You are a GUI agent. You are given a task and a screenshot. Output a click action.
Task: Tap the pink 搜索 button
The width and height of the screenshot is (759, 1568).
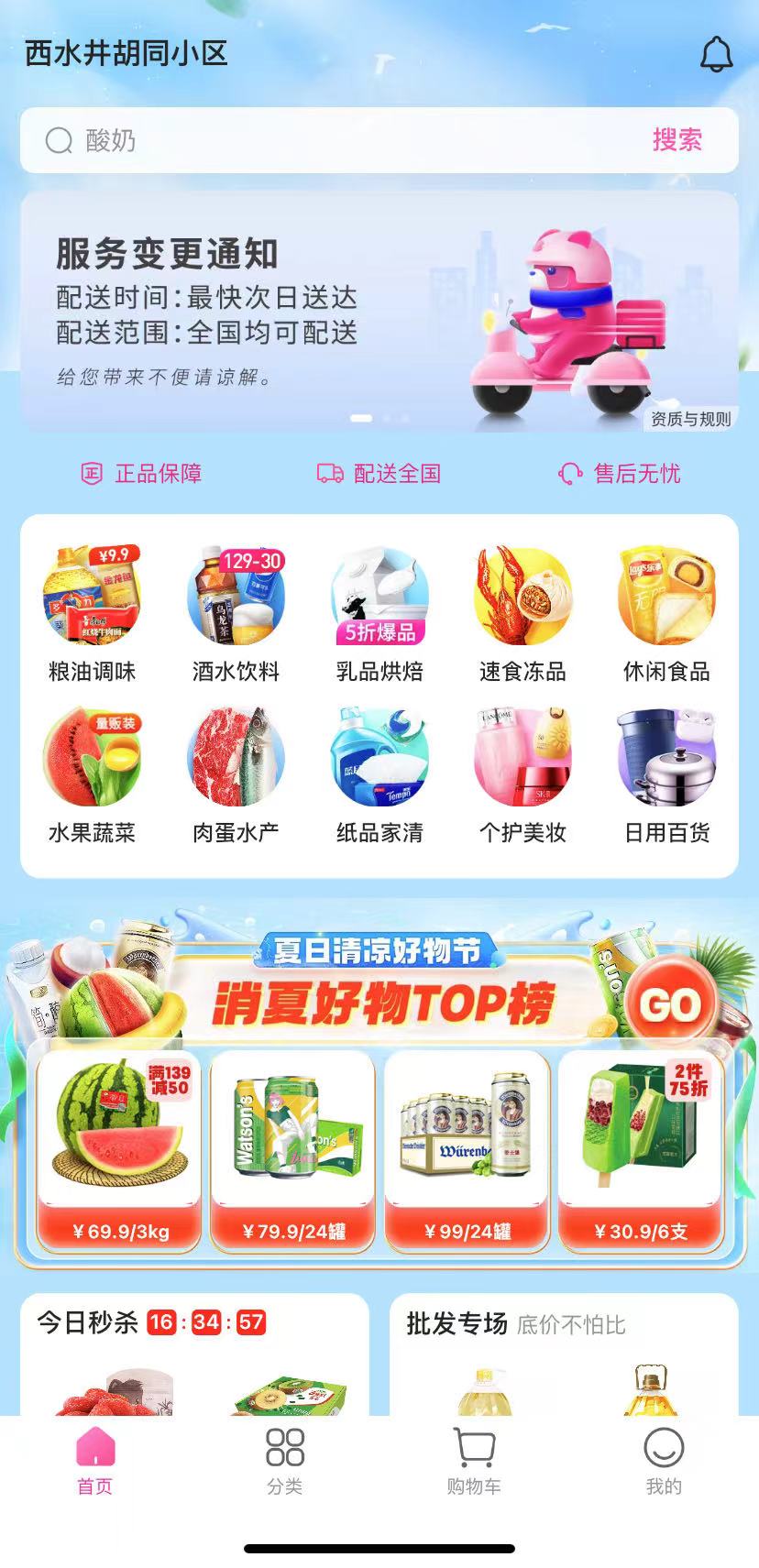(676, 140)
